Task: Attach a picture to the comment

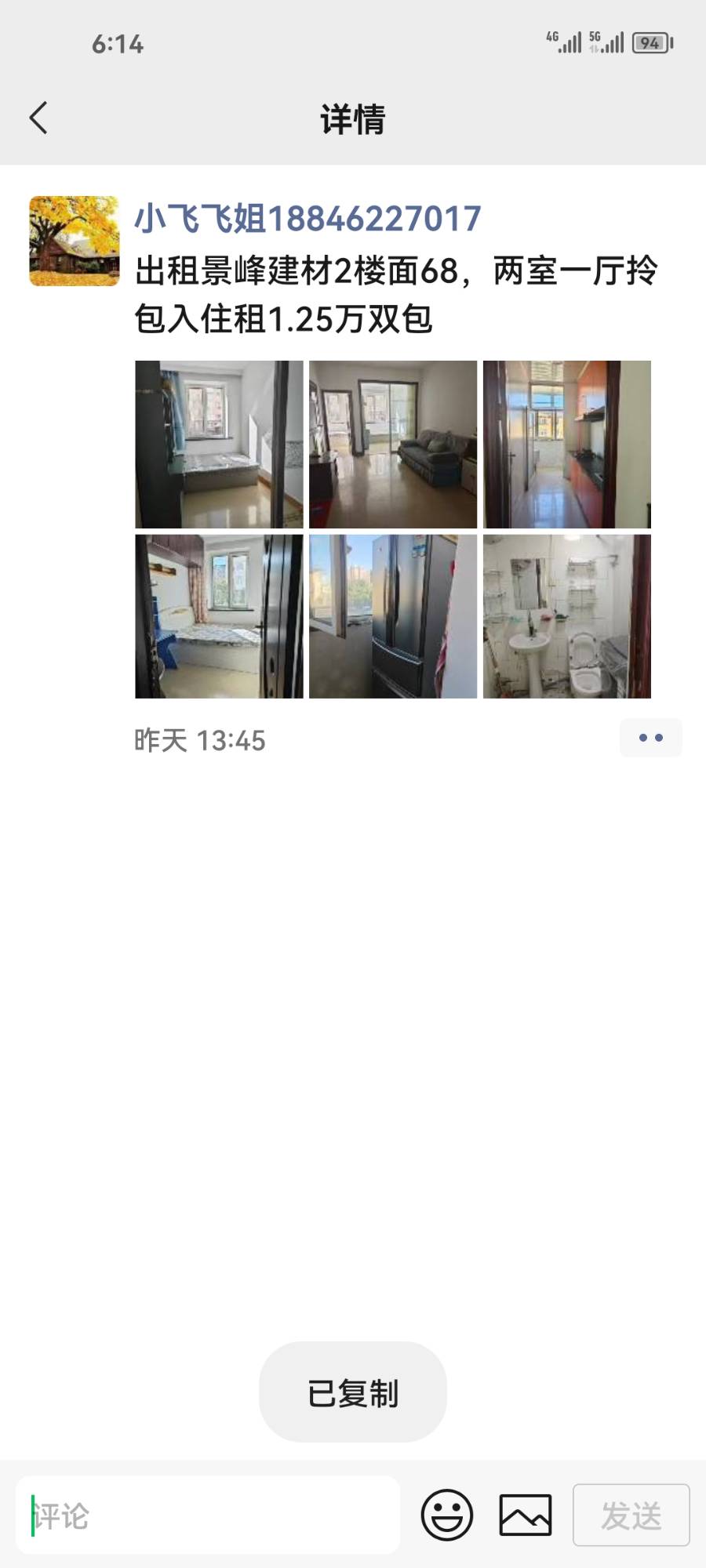Action: pyautogui.click(x=526, y=1515)
